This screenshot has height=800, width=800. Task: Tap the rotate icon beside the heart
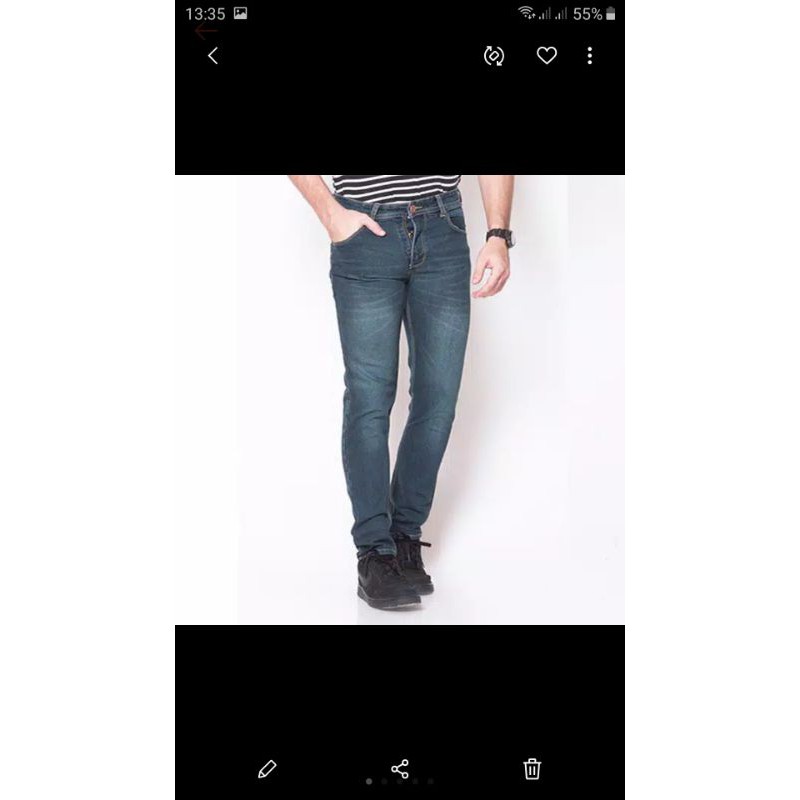click(x=494, y=56)
